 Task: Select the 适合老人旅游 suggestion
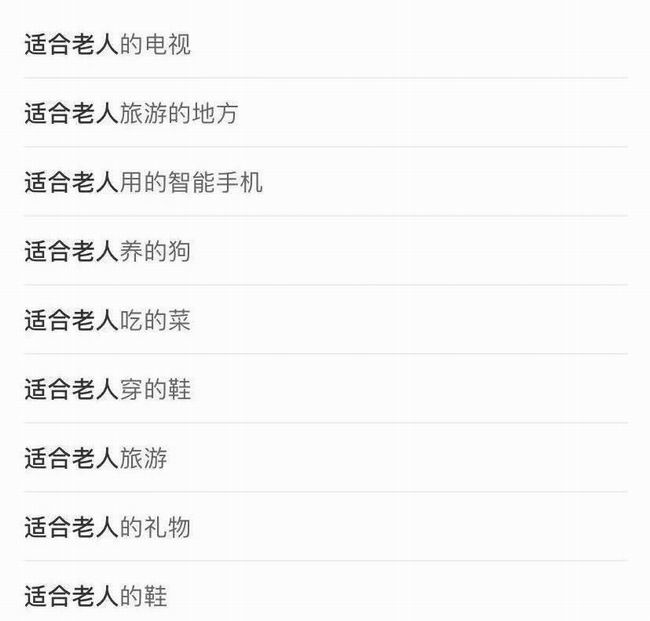(96, 459)
